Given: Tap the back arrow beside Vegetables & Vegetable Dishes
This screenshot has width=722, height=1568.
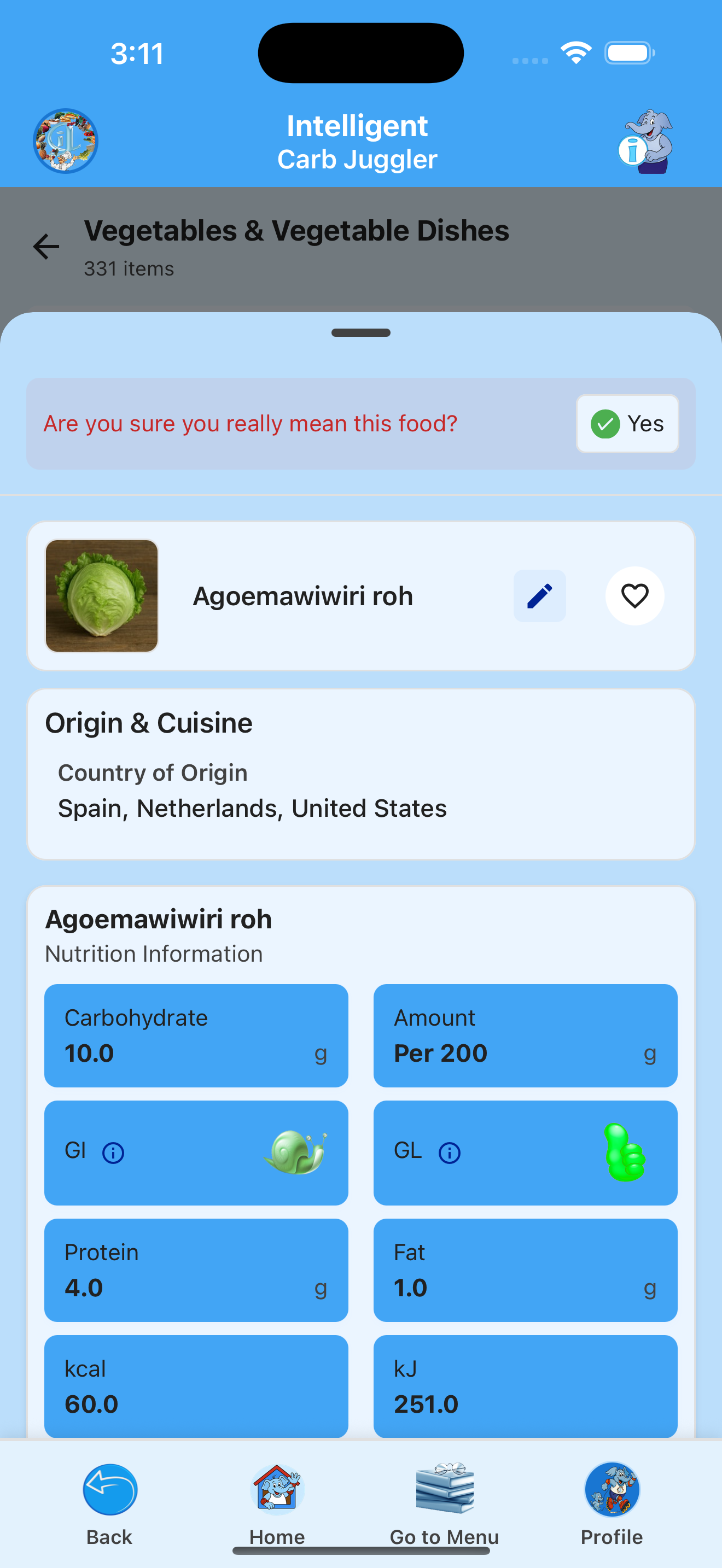Looking at the screenshot, I should [45, 246].
